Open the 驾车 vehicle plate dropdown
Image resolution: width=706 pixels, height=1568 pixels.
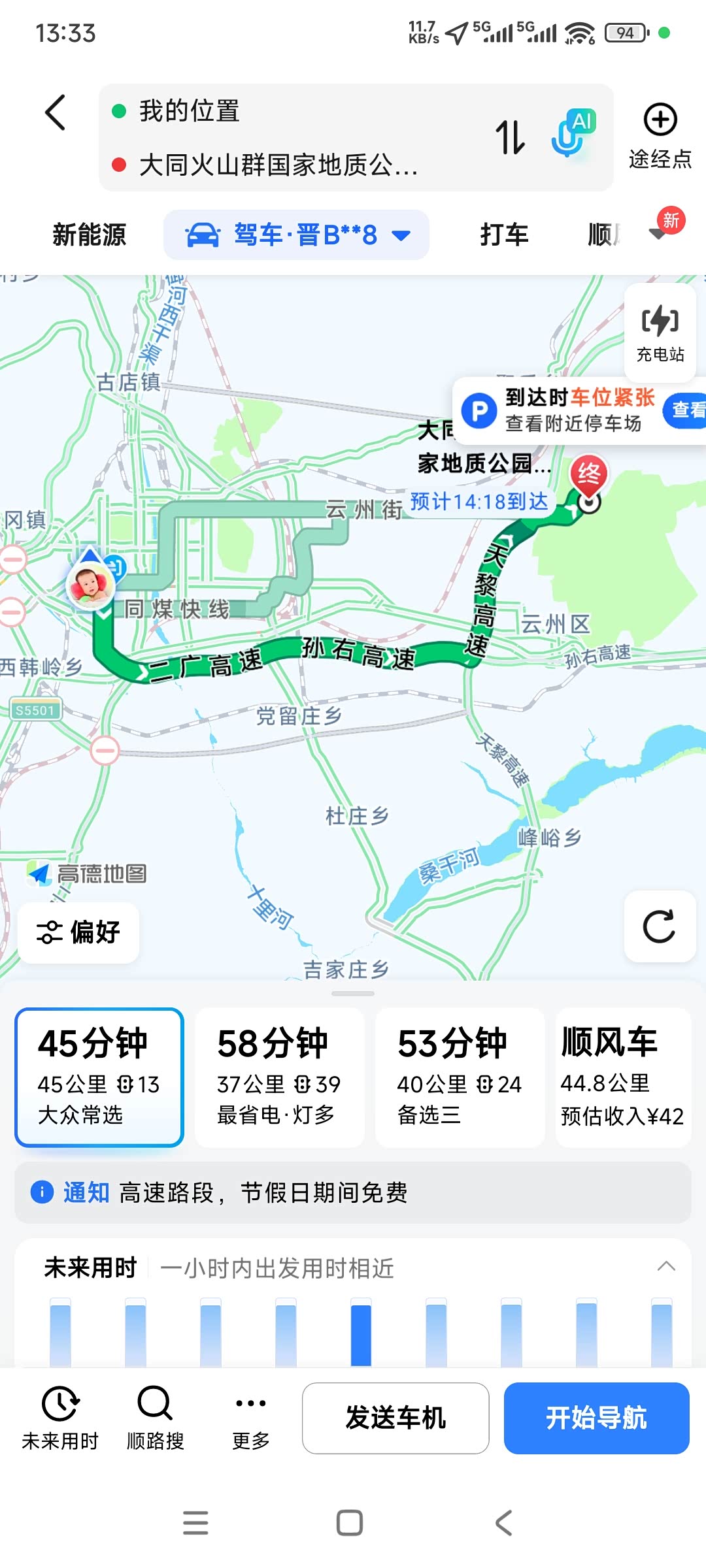coord(297,235)
